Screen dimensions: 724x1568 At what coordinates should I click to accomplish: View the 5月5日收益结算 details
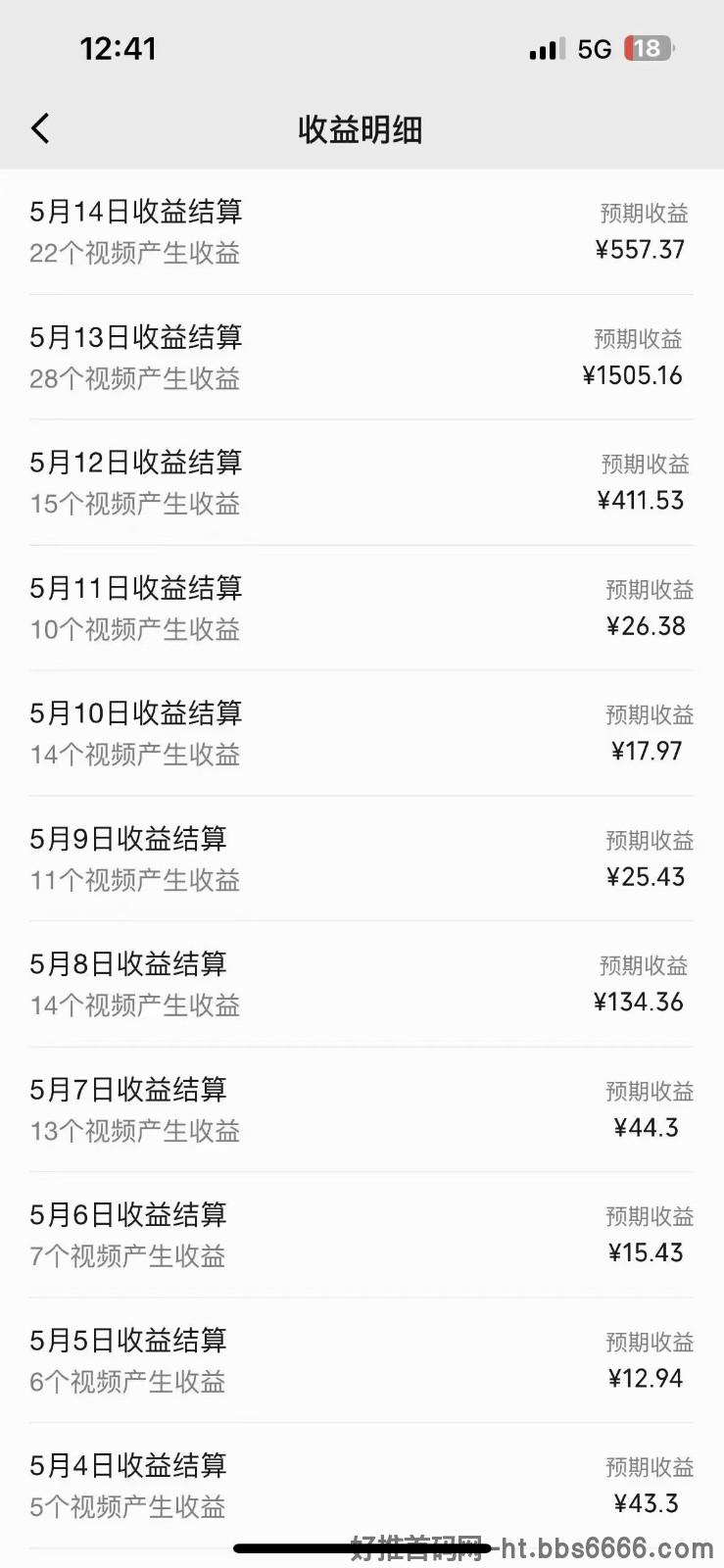(x=362, y=1361)
